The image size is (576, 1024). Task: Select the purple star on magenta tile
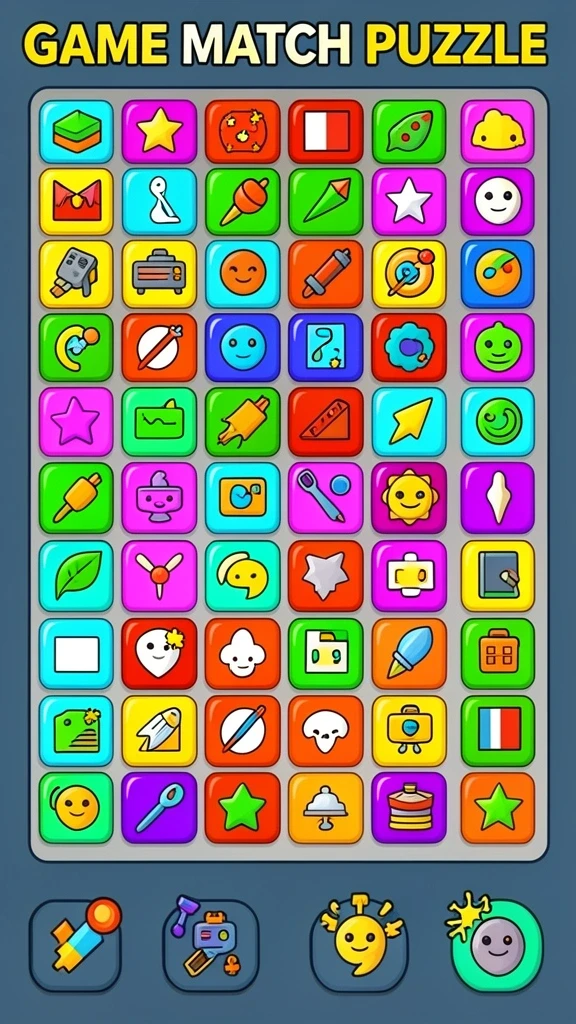click(x=76, y=421)
